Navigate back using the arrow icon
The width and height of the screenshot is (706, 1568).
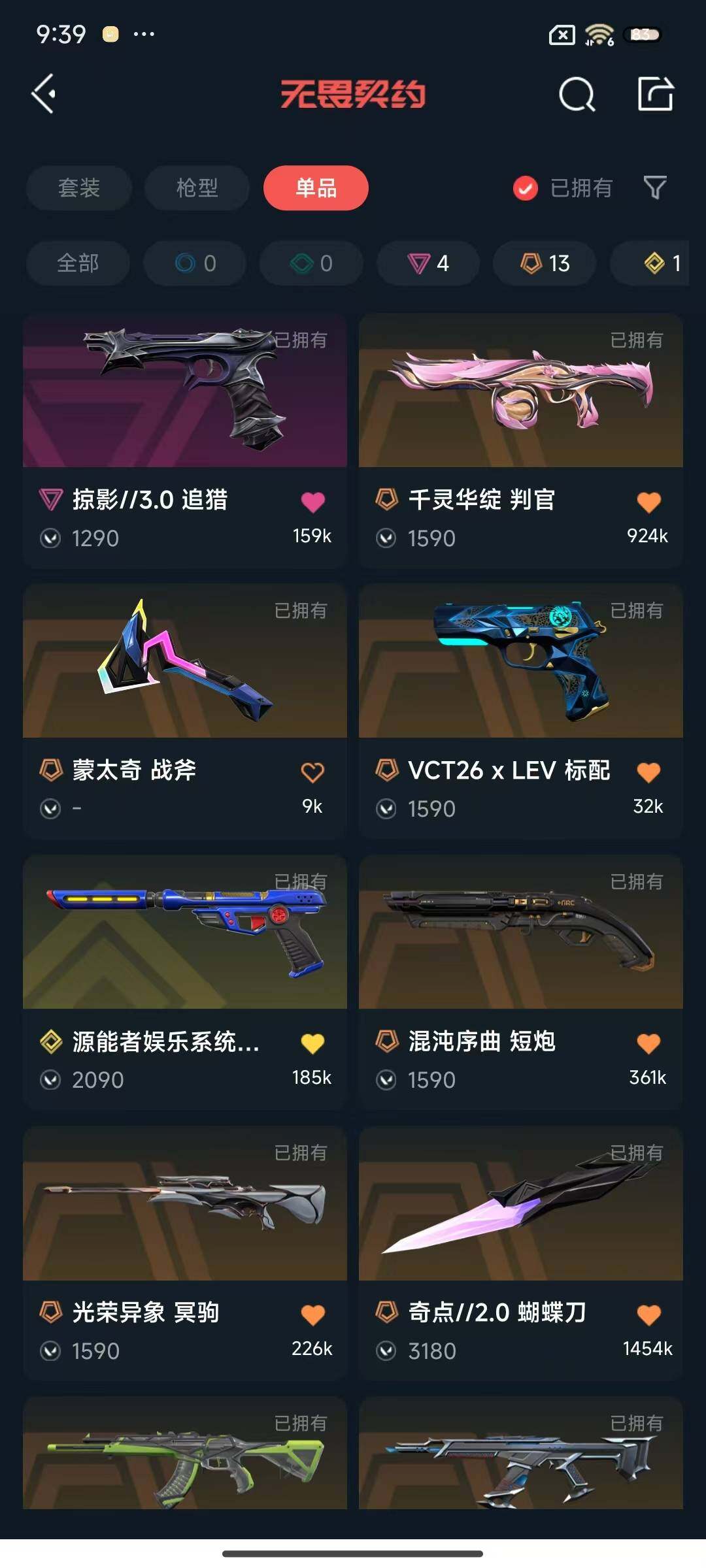[43, 93]
